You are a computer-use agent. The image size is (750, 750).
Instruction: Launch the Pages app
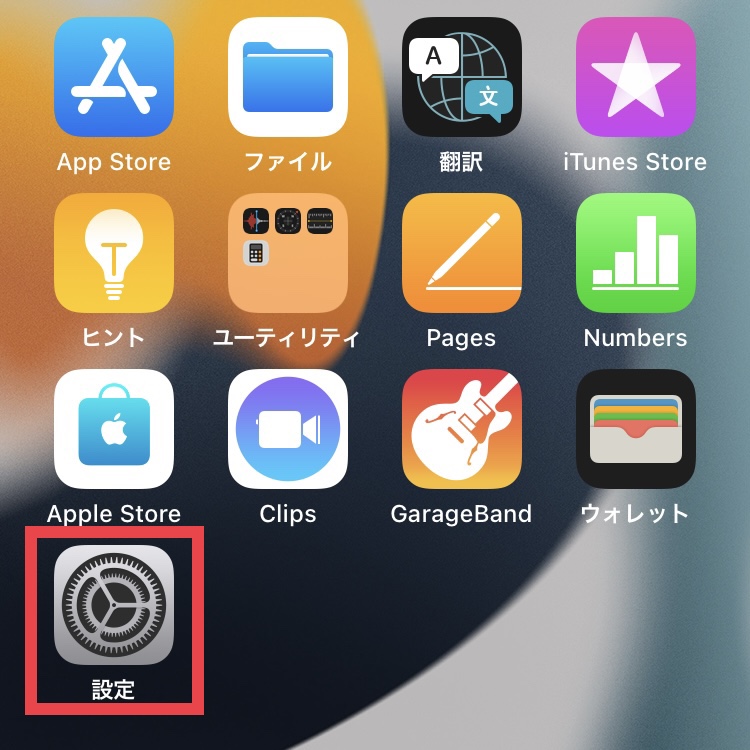(462, 253)
